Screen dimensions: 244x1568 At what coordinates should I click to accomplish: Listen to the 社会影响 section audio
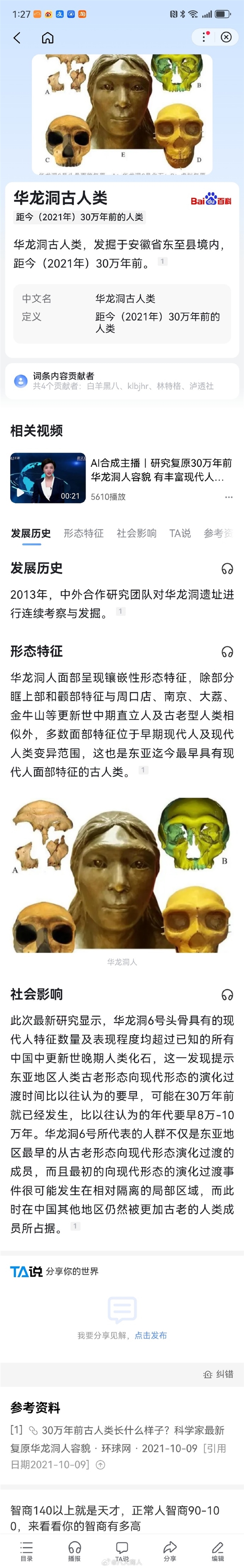tap(227, 994)
